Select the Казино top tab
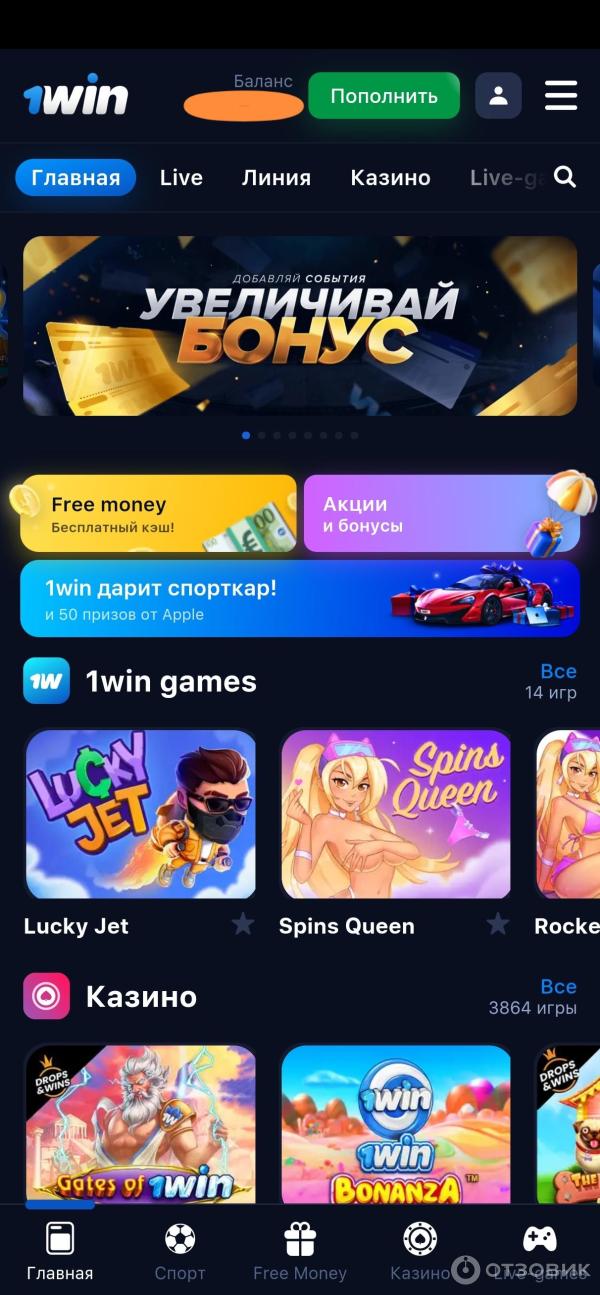600x1295 pixels. coord(390,178)
